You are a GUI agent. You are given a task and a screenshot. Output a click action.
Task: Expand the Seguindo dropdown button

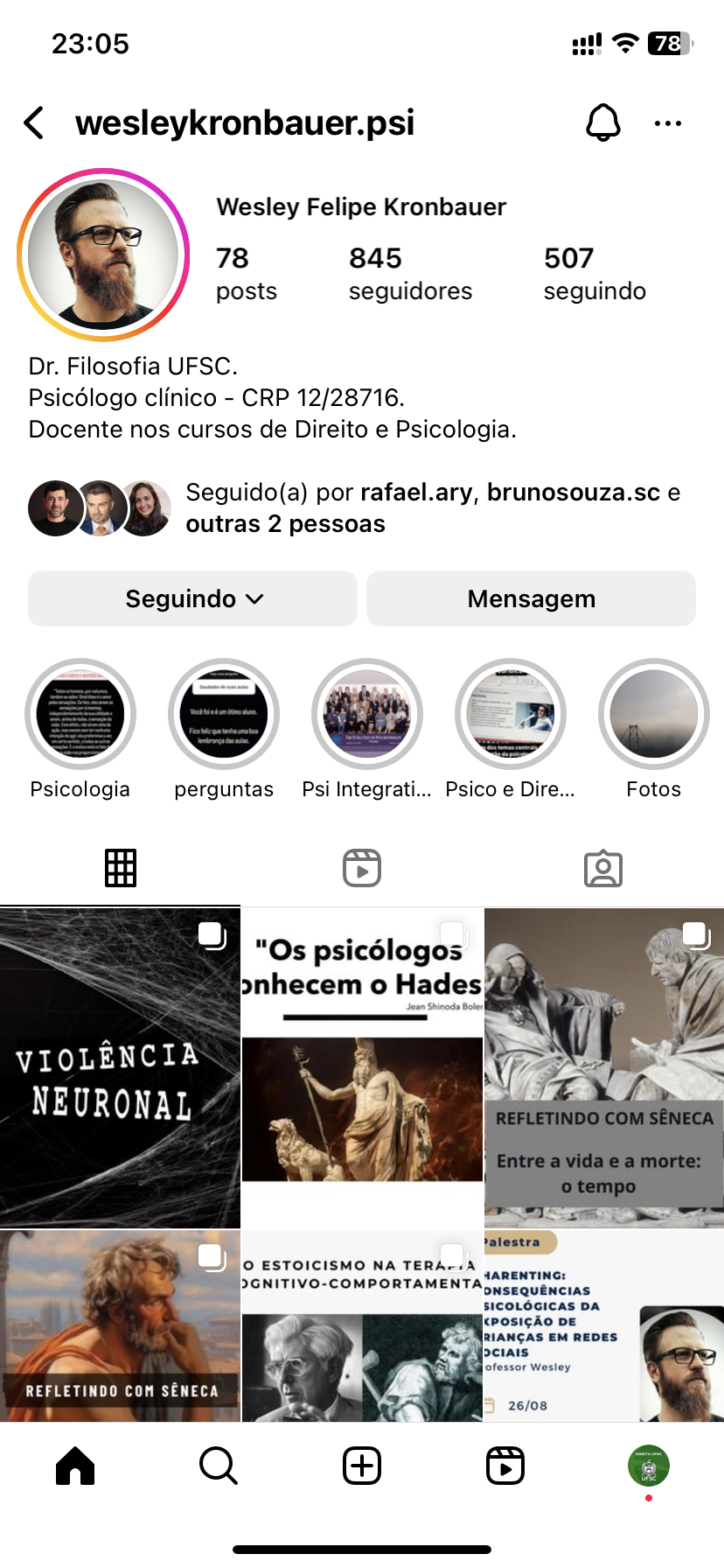click(193, 598)
